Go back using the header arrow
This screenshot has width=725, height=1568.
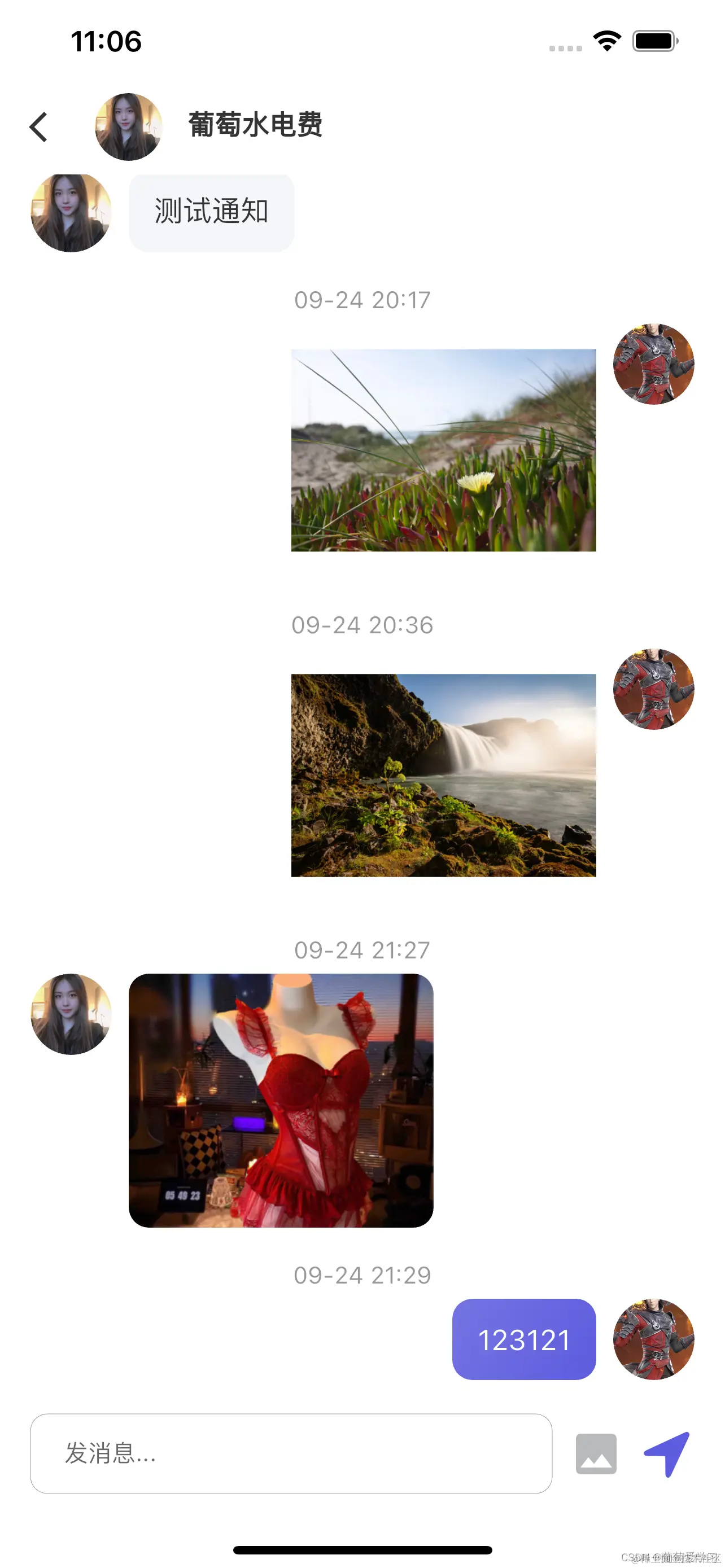[x=39, y=127]
